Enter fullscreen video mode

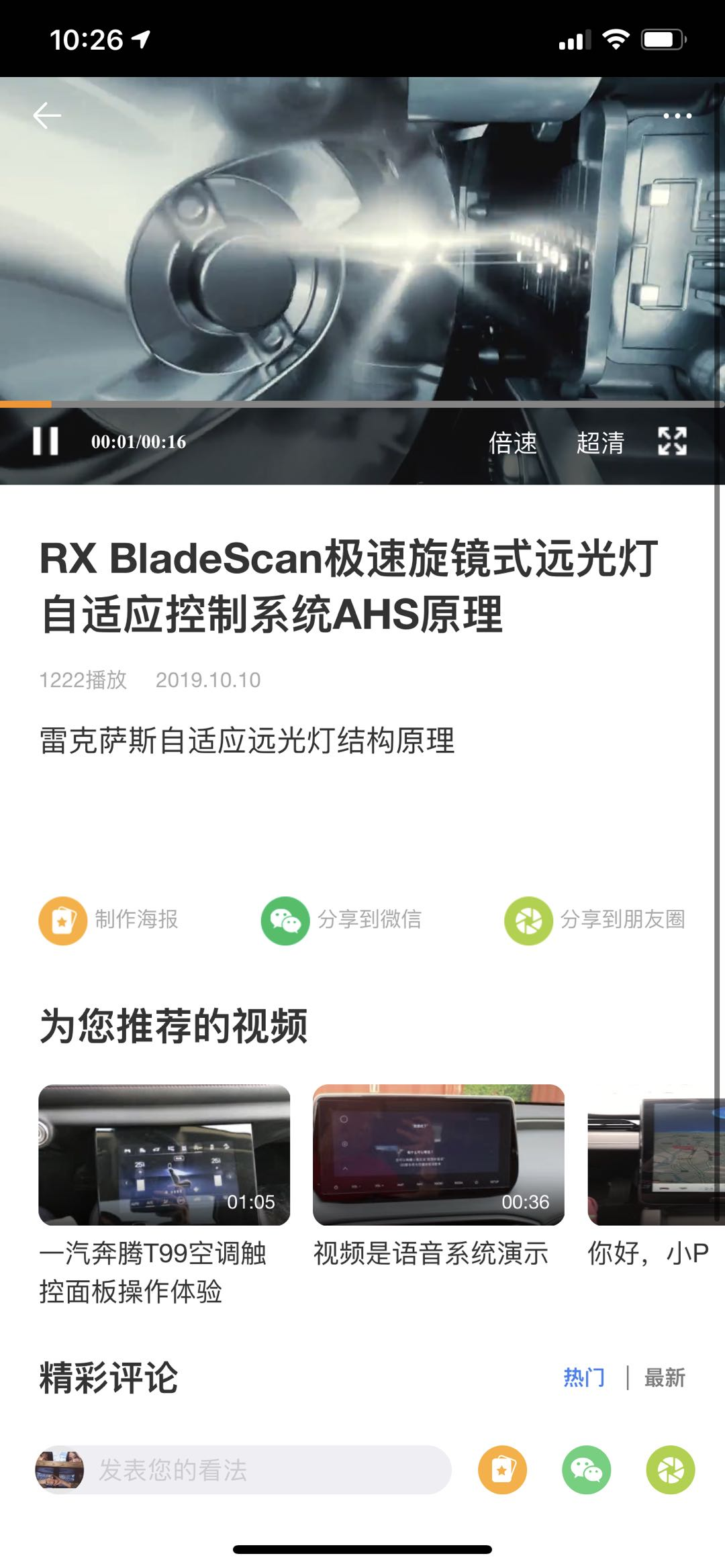click(672, 441)
